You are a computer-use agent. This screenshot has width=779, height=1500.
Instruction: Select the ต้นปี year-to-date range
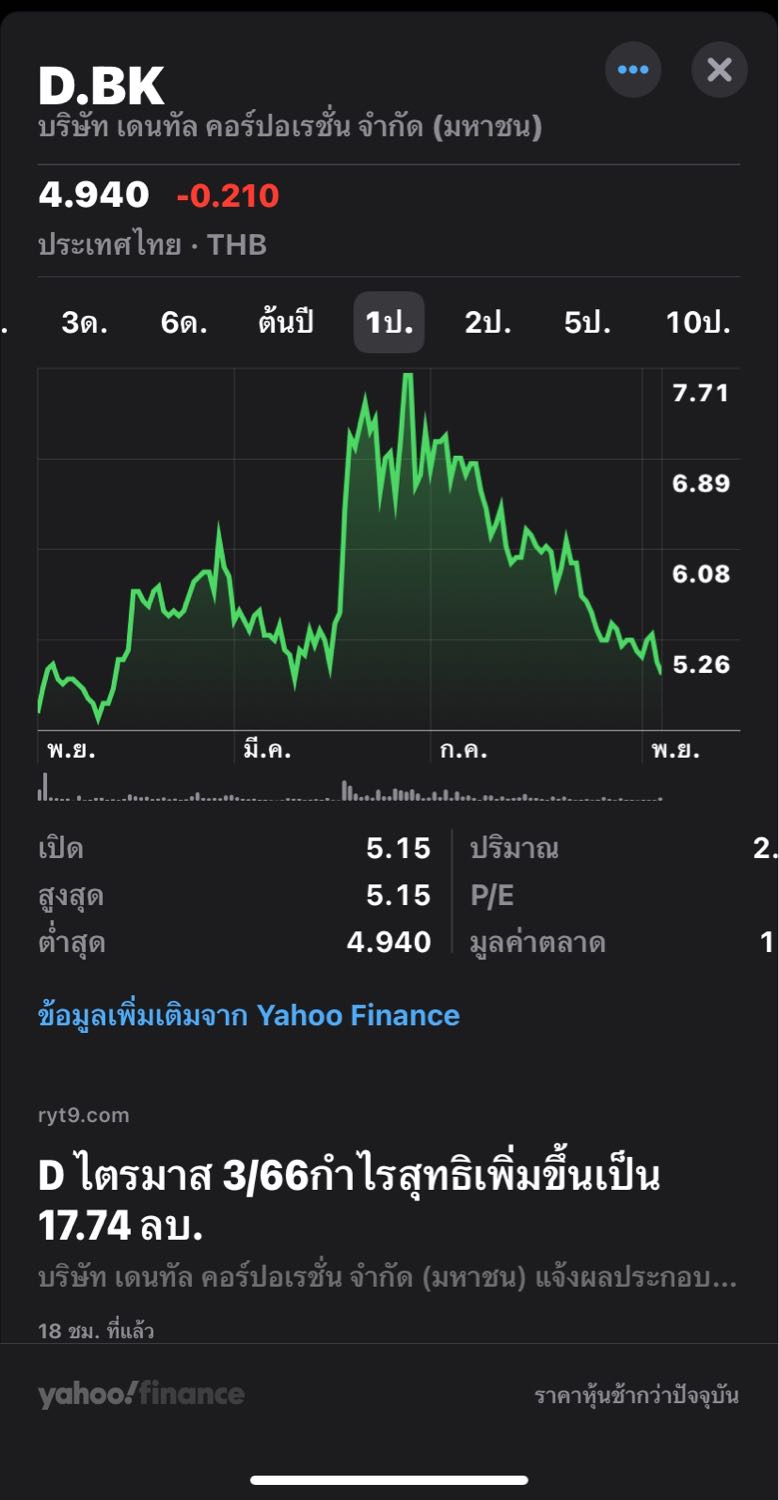[x=286, y=323]
